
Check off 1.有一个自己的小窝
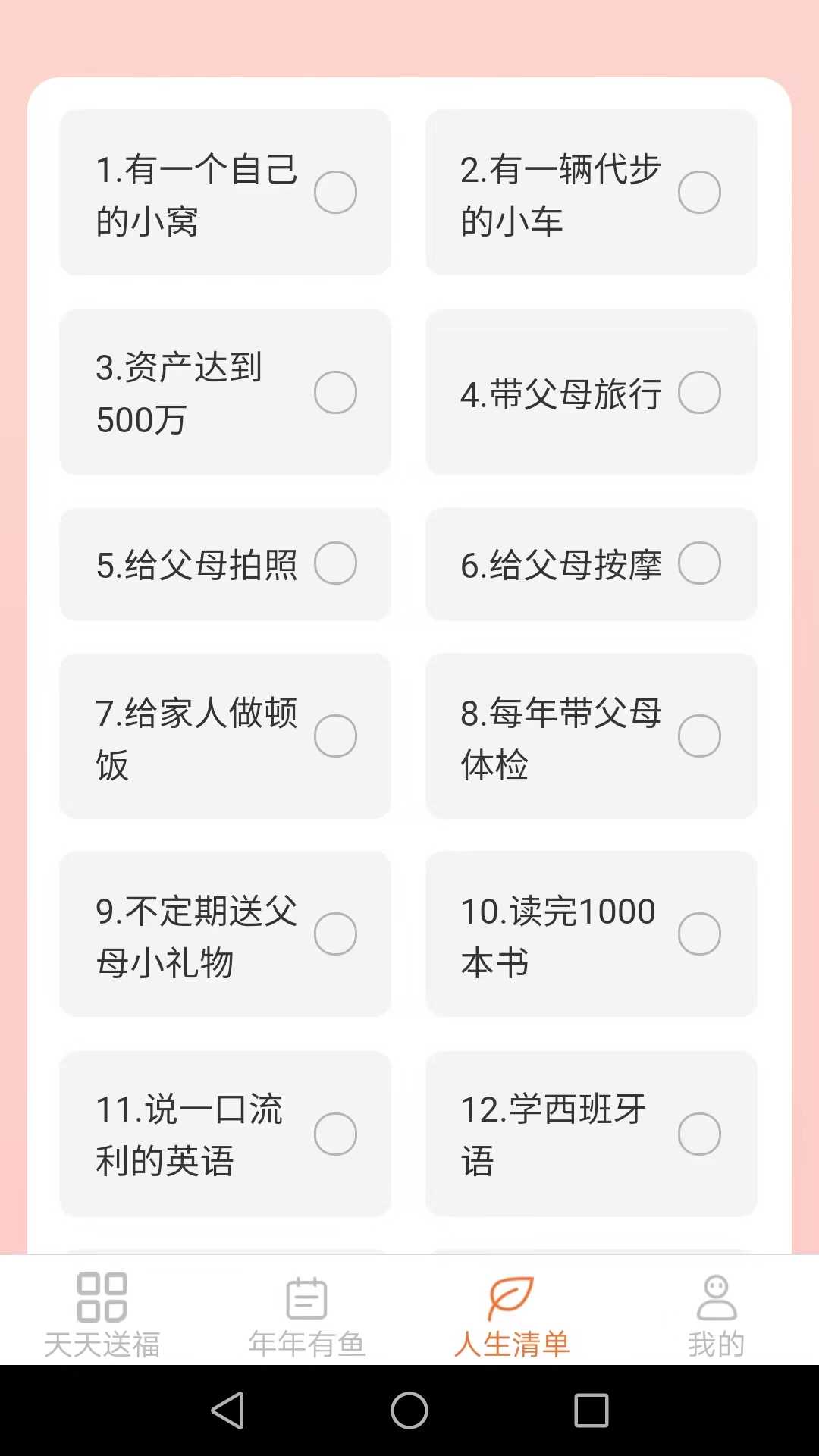(335, 193)
